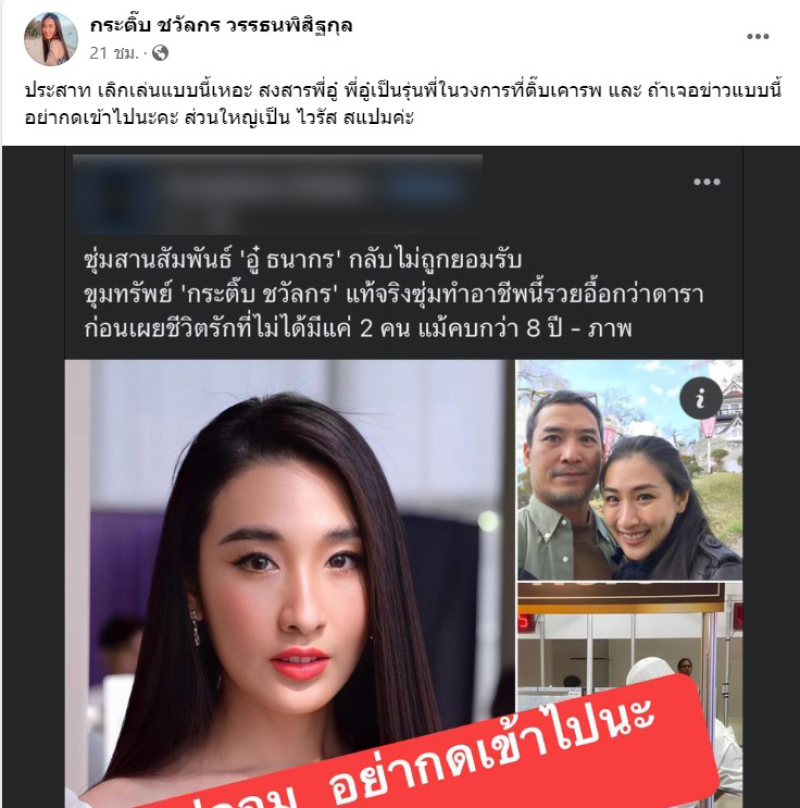This screenshot has height=808, width=800.
Task: Open profile name กระติ๊บ ชวัลกร วรรธนพิสิฐกุล
Action: (x=220, y=25)
